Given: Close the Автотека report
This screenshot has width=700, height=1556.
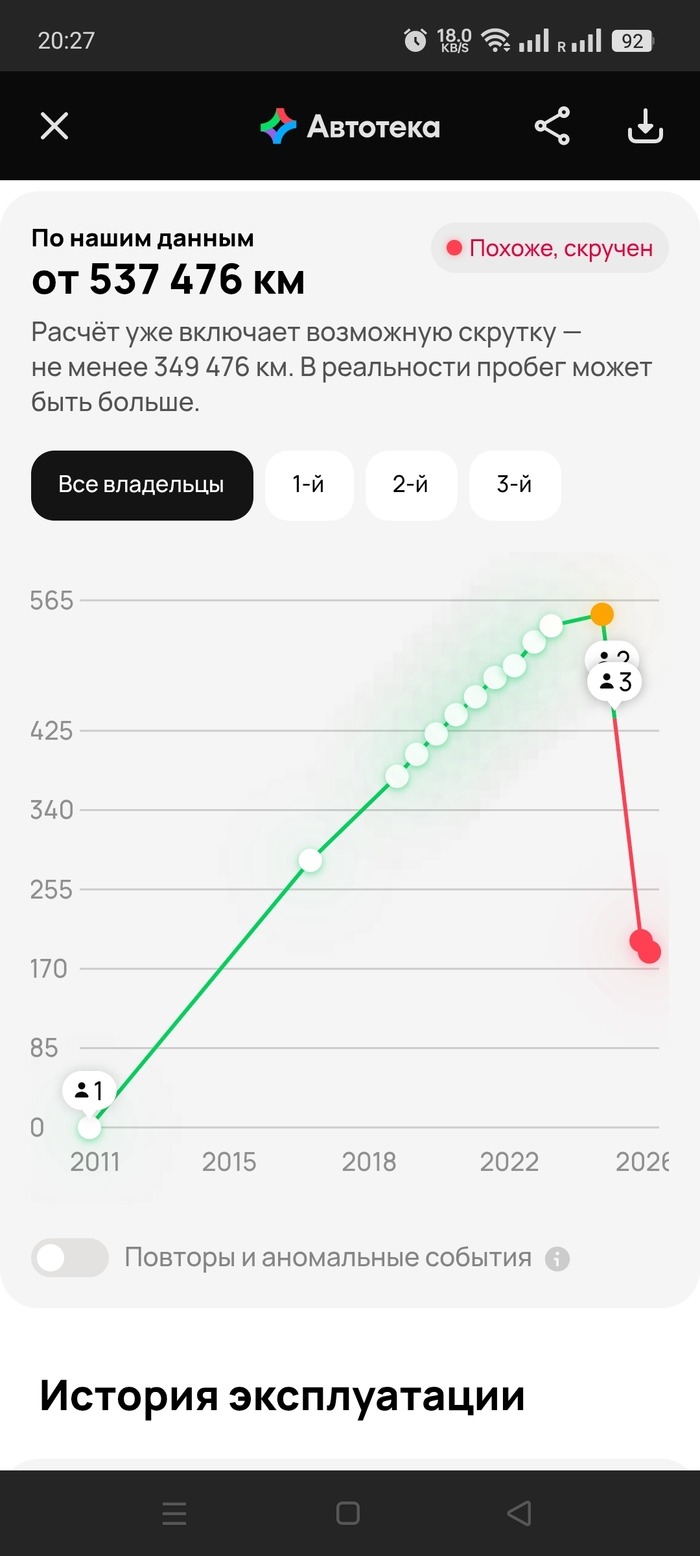Looking at the screenshot, I should 54,126.
